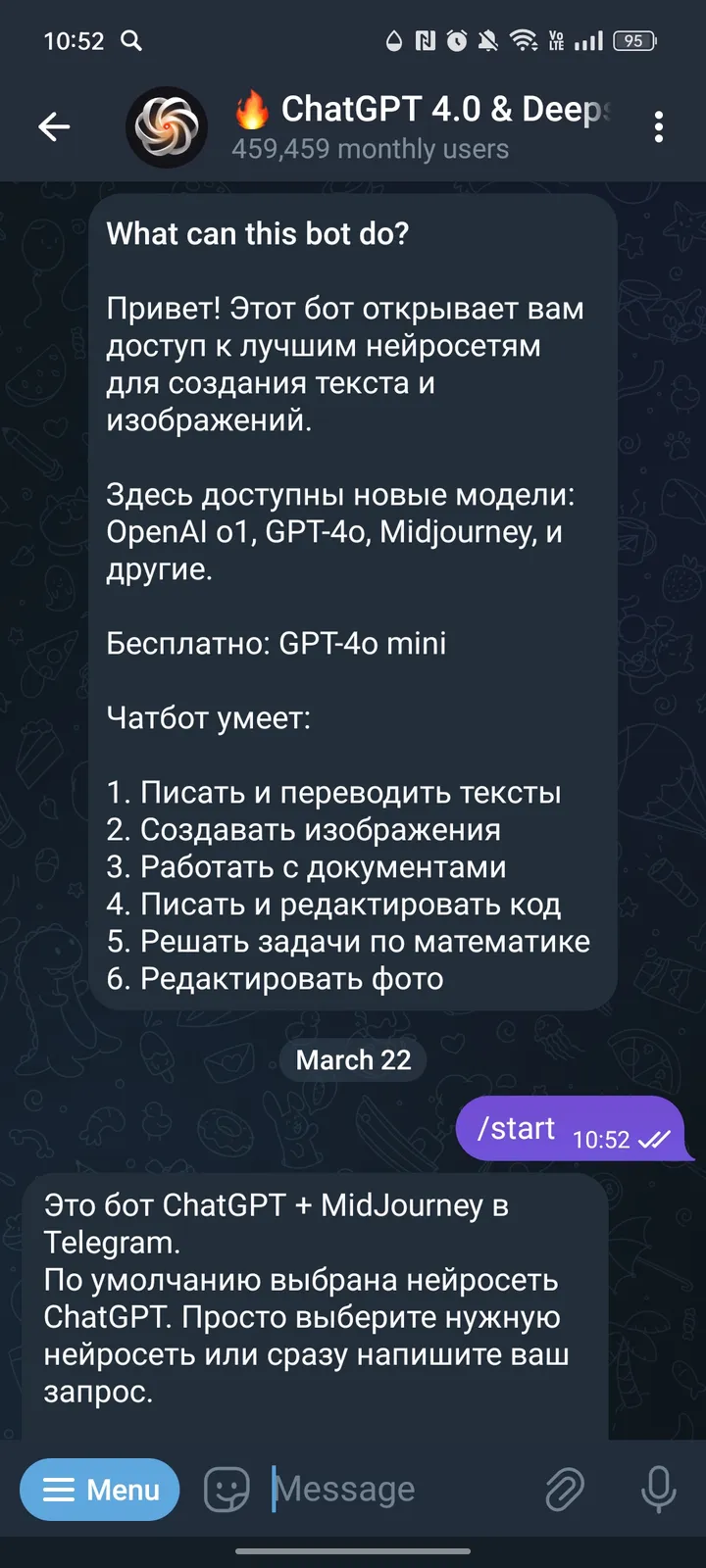Open the three-dot chat options menu

[659, 126]
